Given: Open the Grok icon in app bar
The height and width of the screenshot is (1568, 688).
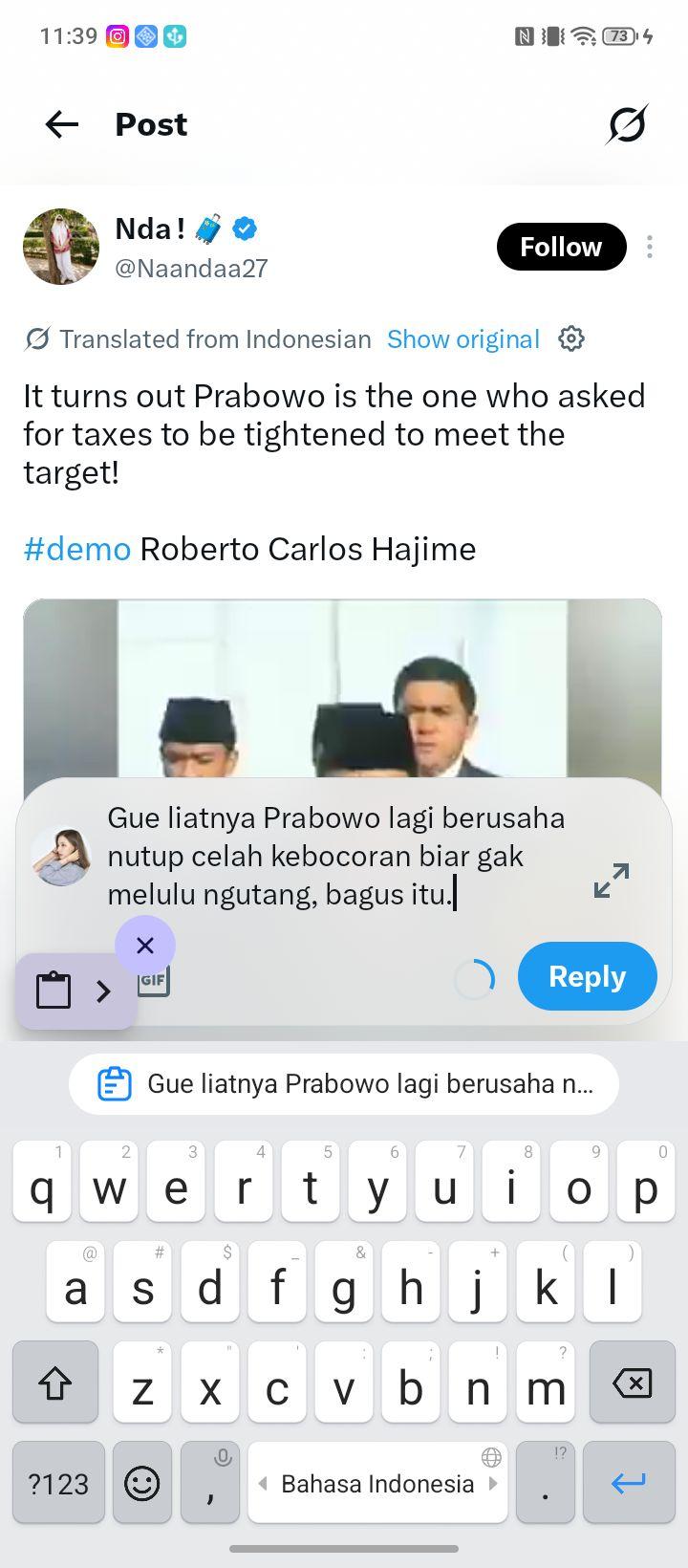Looking at the screenshot, I should pos(627,124).
